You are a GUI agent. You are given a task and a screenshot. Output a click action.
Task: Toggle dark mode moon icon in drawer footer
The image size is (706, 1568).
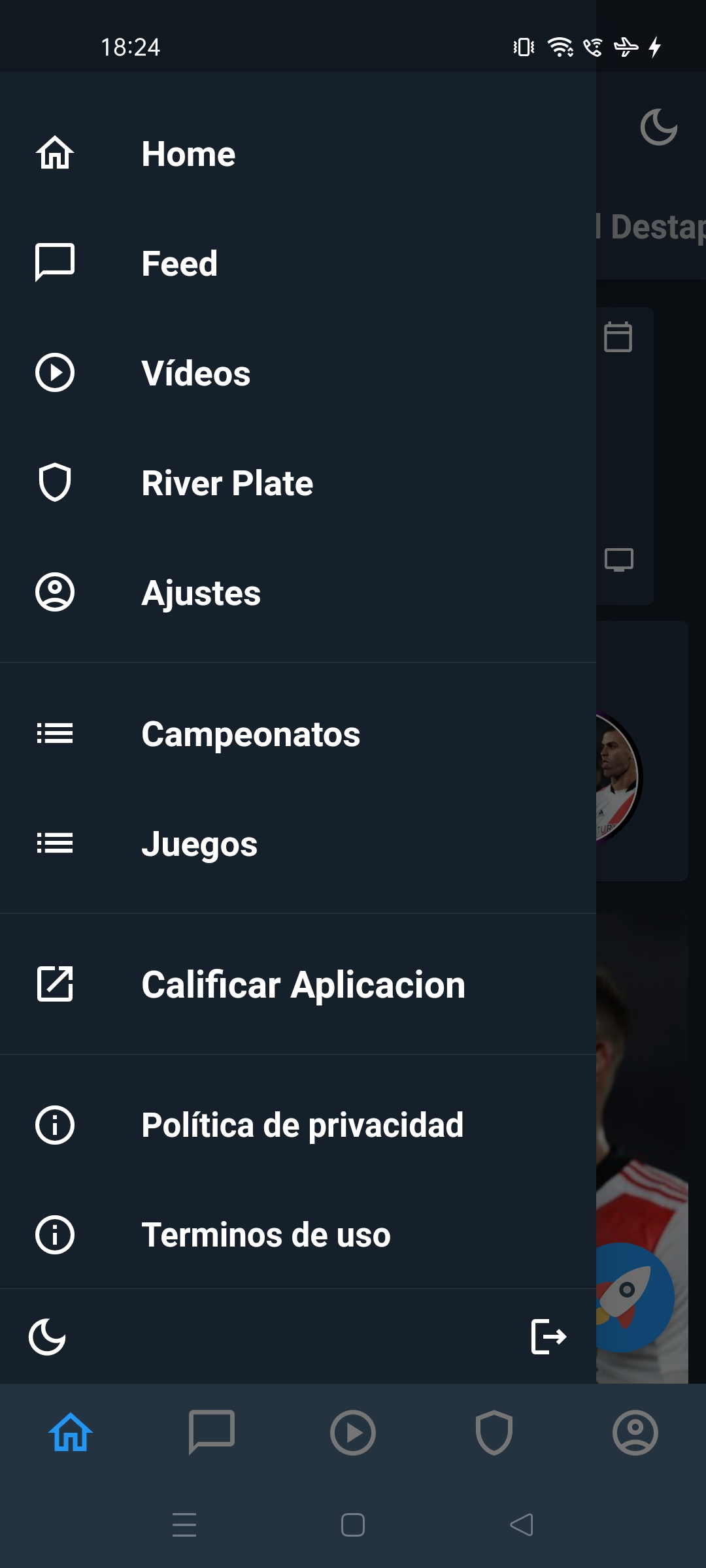tap(48, 1337)
